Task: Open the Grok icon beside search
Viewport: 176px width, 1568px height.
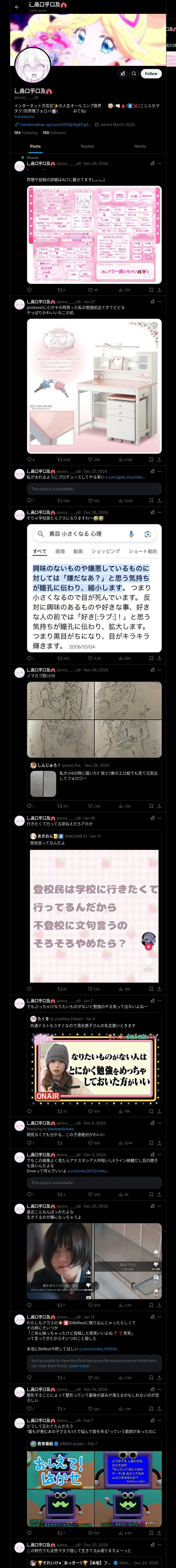Action: (x=122, y=74)
